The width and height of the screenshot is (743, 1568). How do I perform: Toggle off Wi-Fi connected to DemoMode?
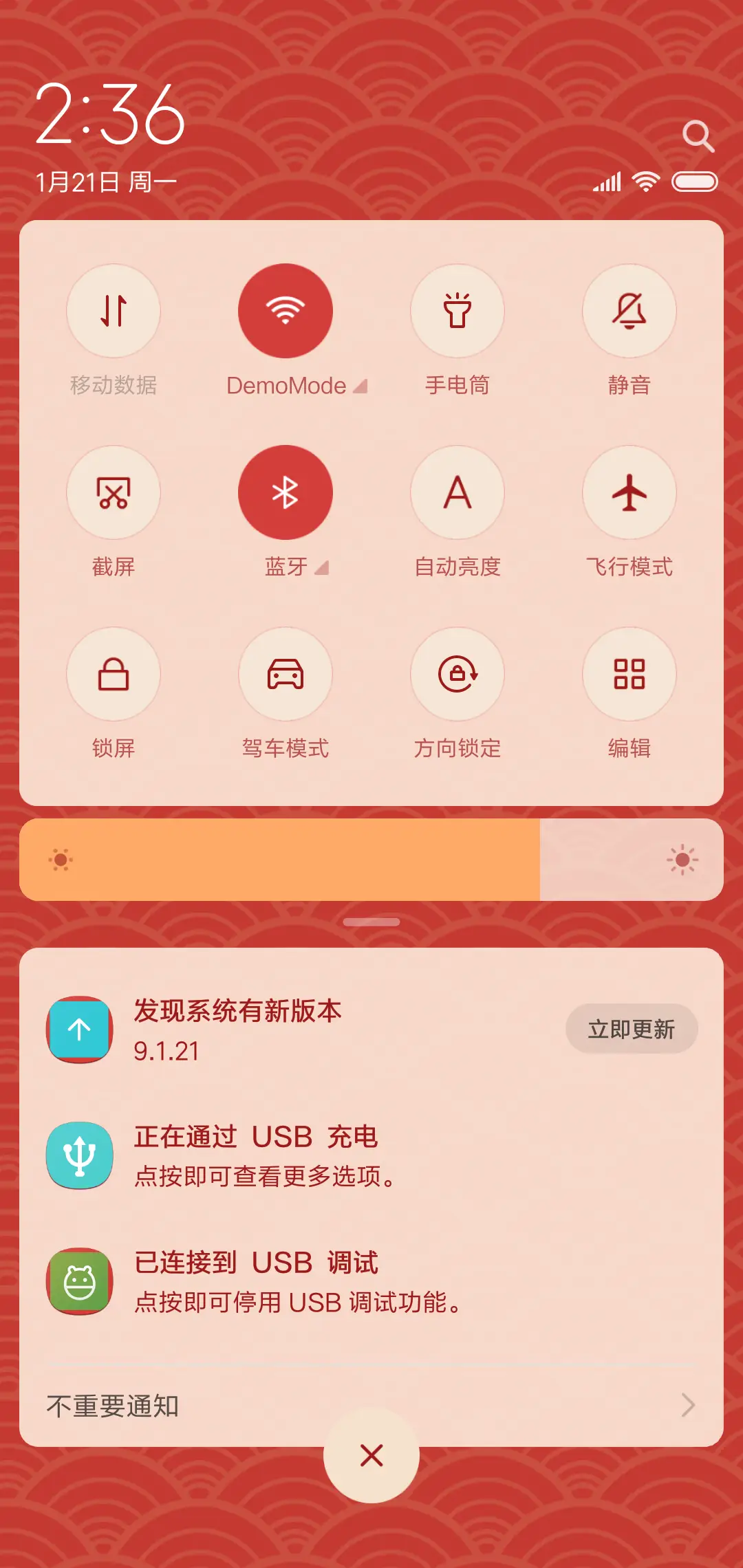(286, 311)
